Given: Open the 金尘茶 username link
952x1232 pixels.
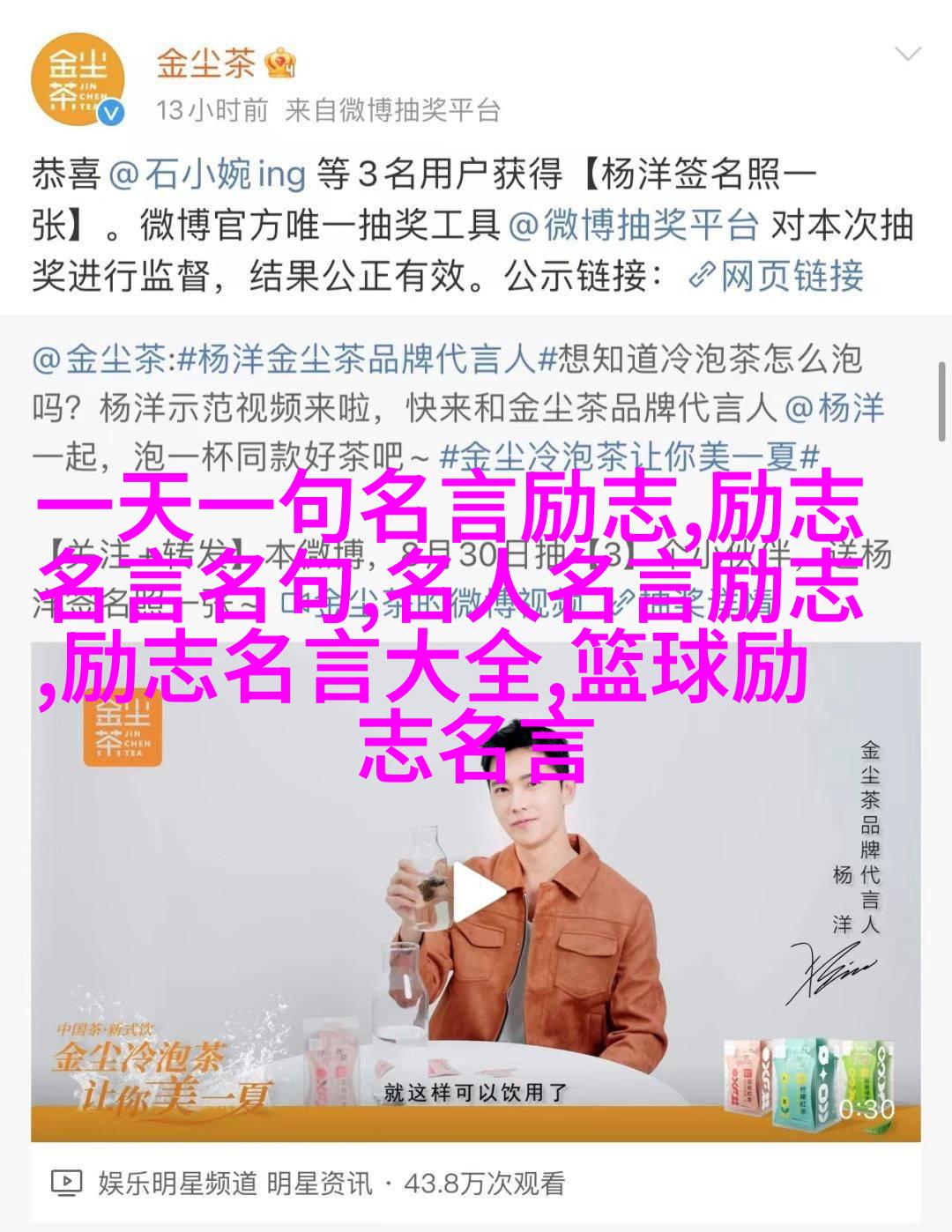Looking at the screenshot, I should (207, 63).
